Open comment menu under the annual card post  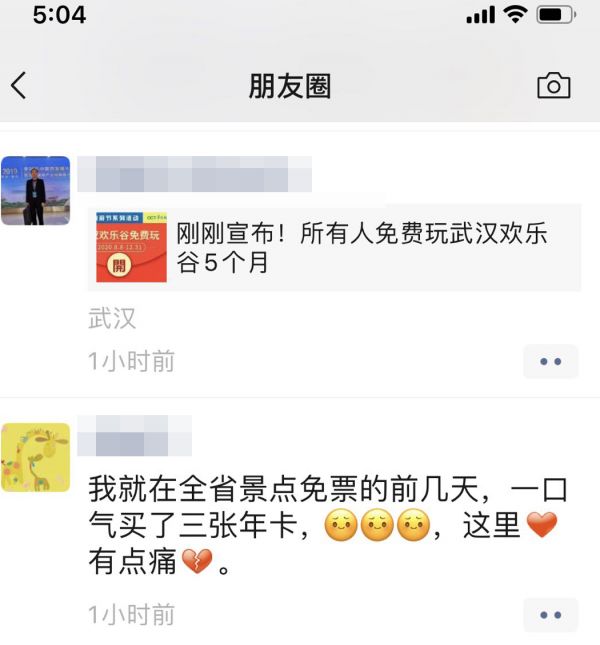(x=550, y=614)
